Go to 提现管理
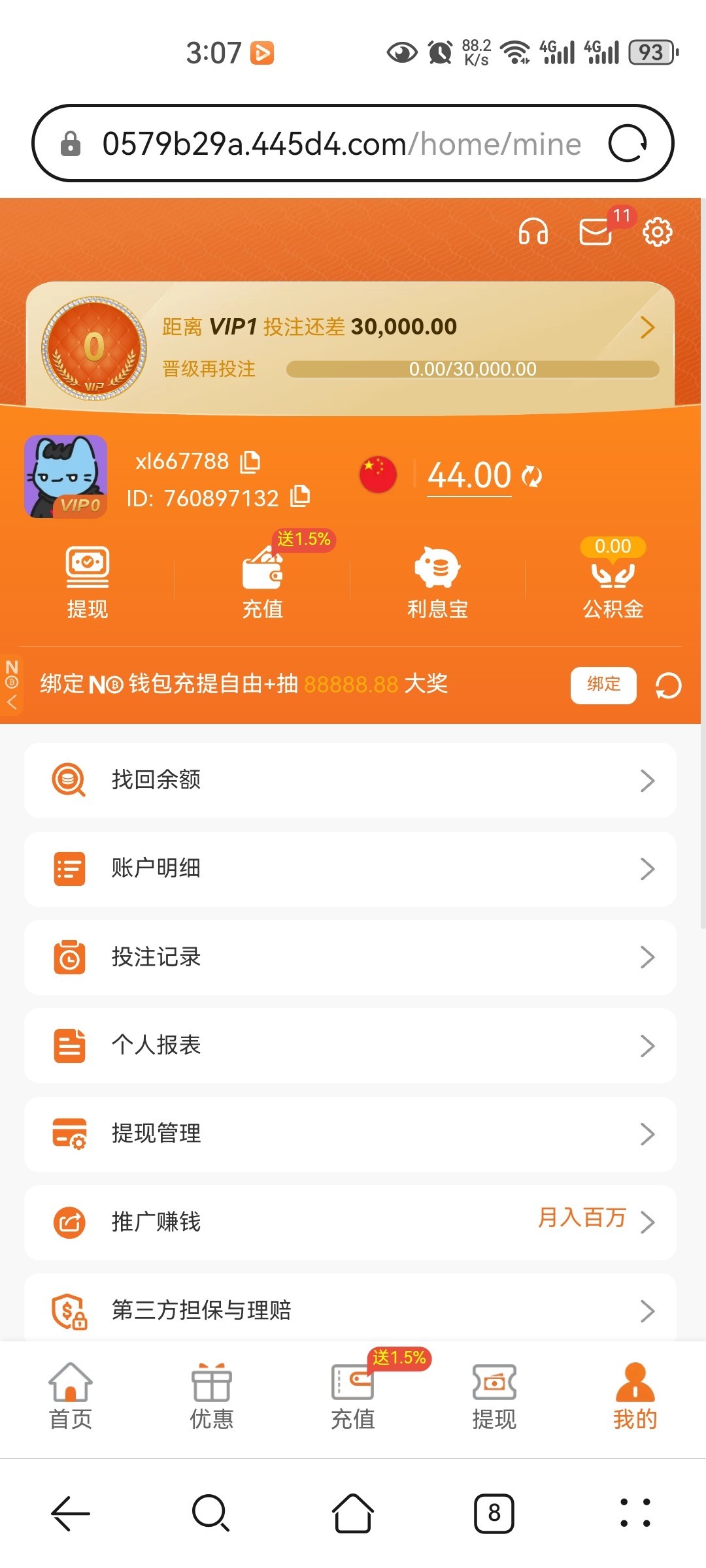706x1568 pixels. tap(350, 1134)
